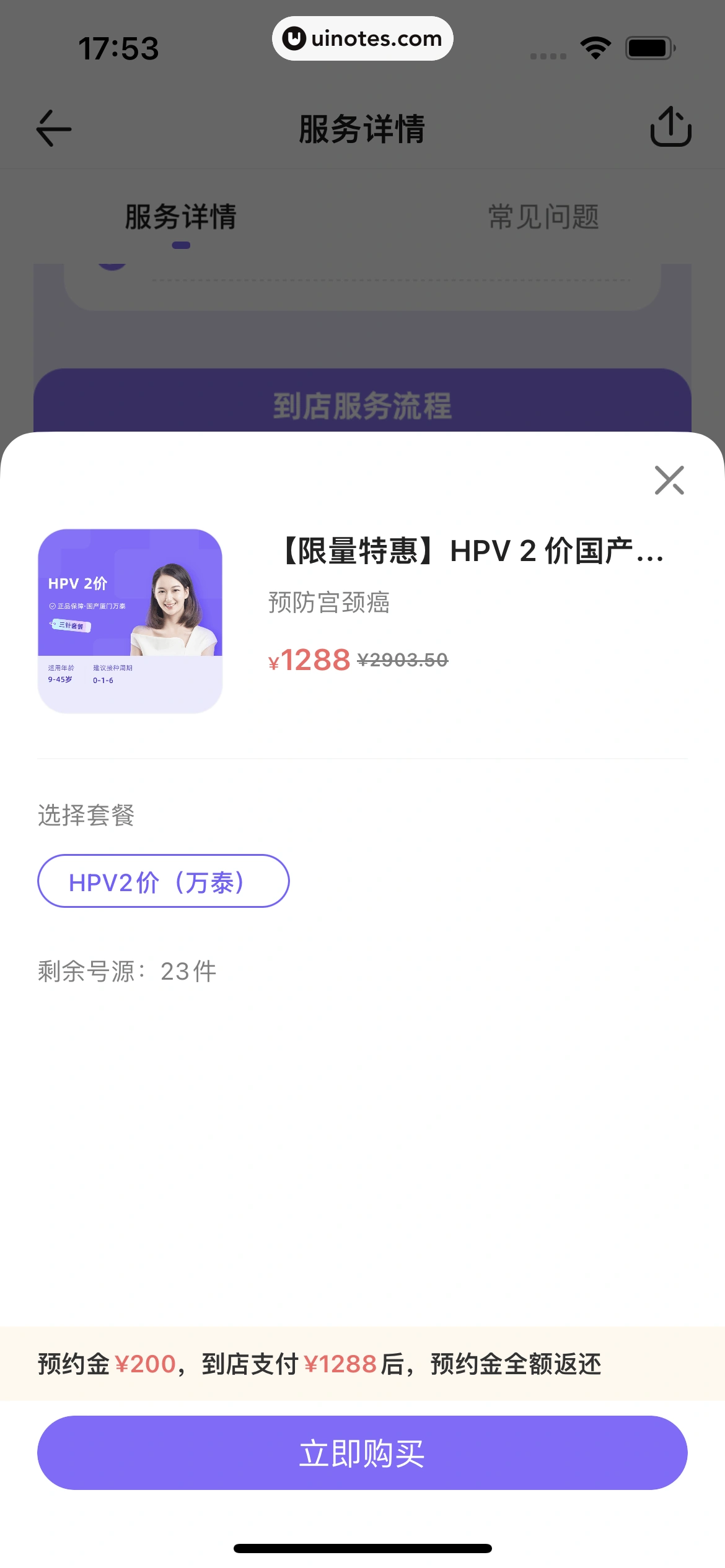Reveal the dimmed 到店服务流程 section

(x=362, y=406)
